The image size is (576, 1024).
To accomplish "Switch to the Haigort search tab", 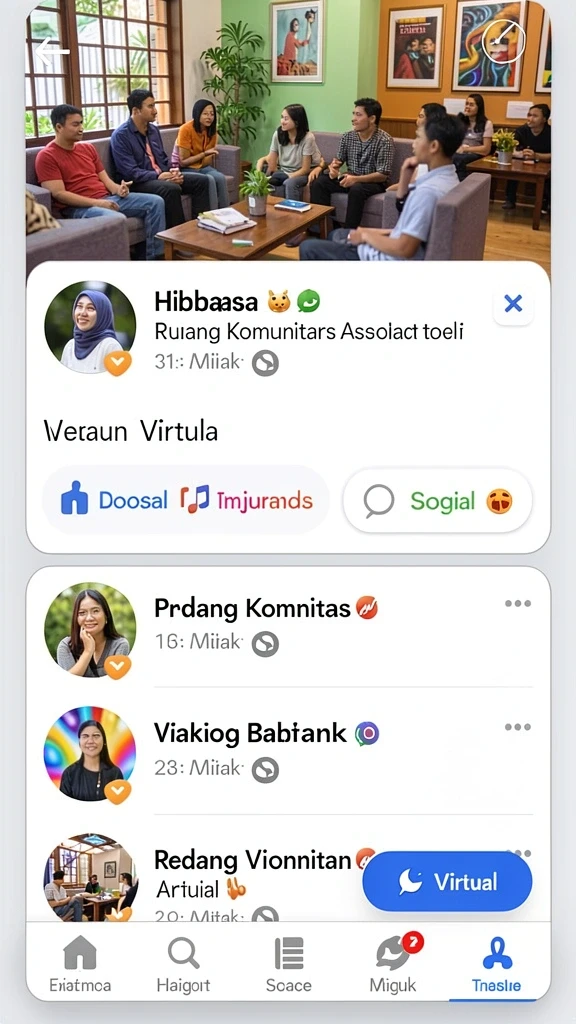I will pos(184,964).
